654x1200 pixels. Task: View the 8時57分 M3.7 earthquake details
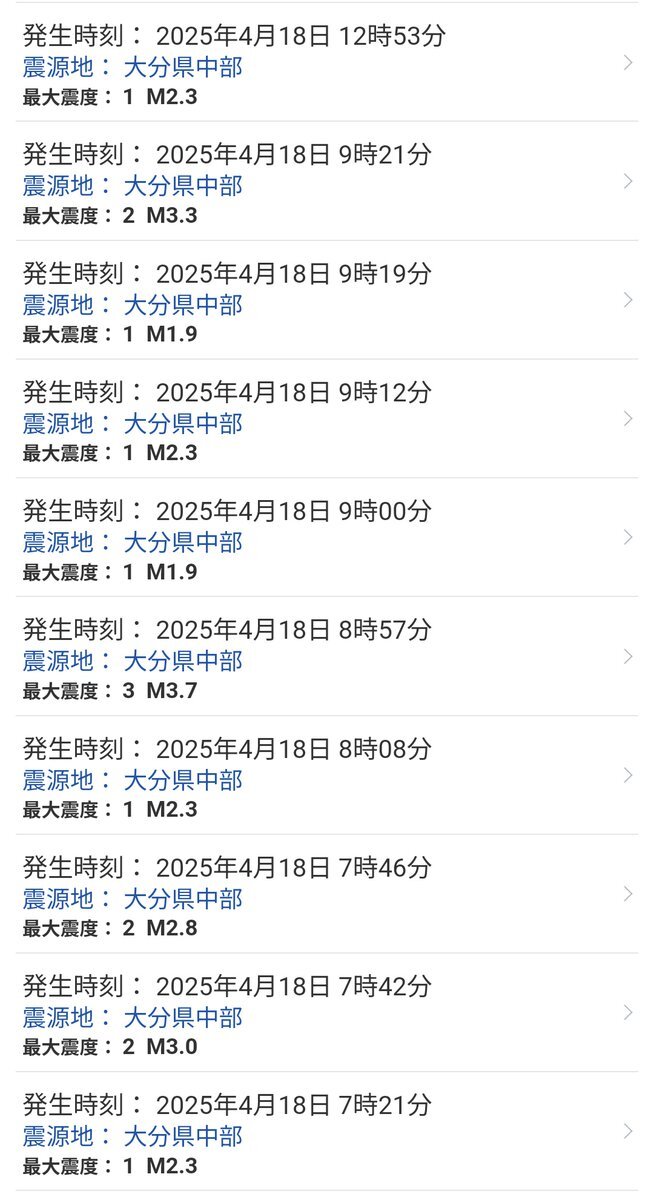tap(327, 658)
